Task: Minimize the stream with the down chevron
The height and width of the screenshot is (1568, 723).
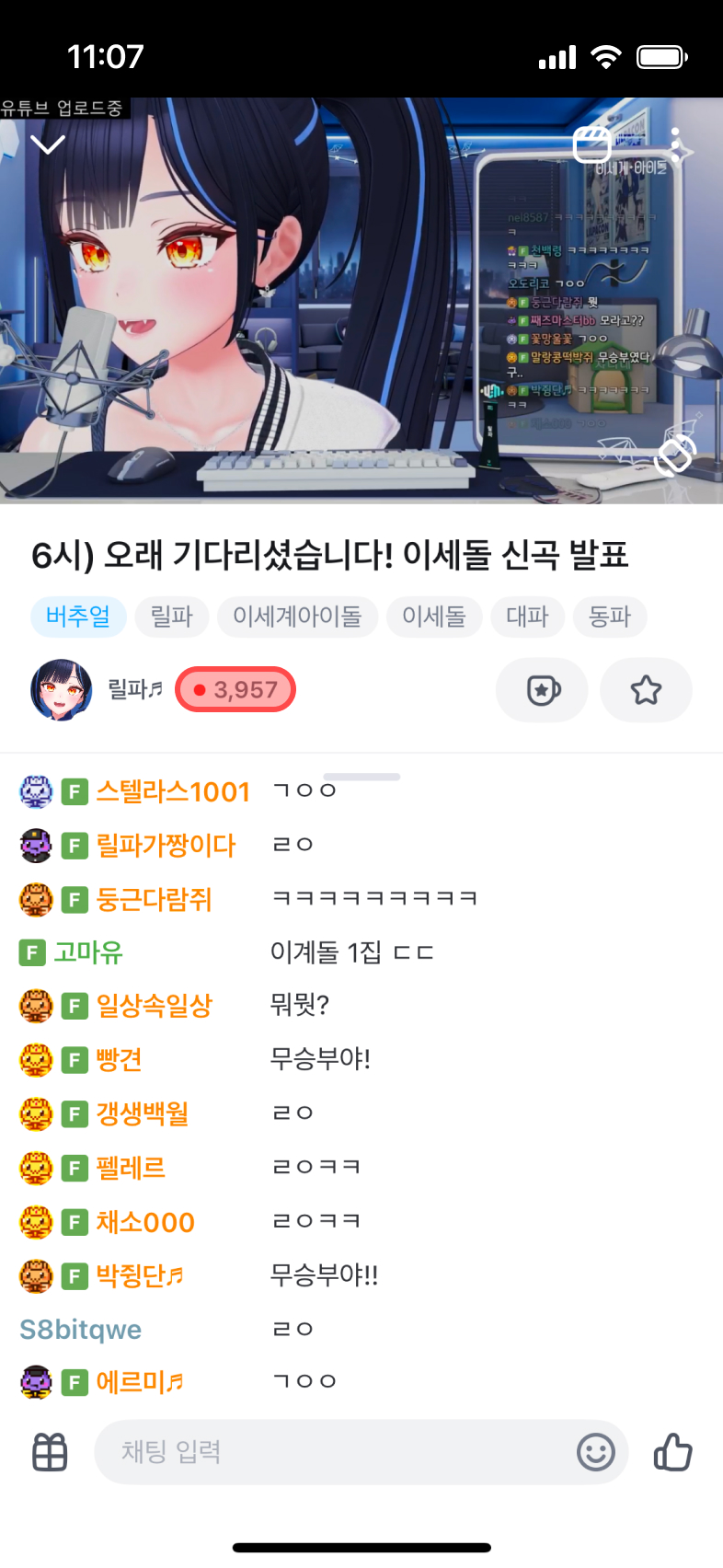Action: point(48,145)
